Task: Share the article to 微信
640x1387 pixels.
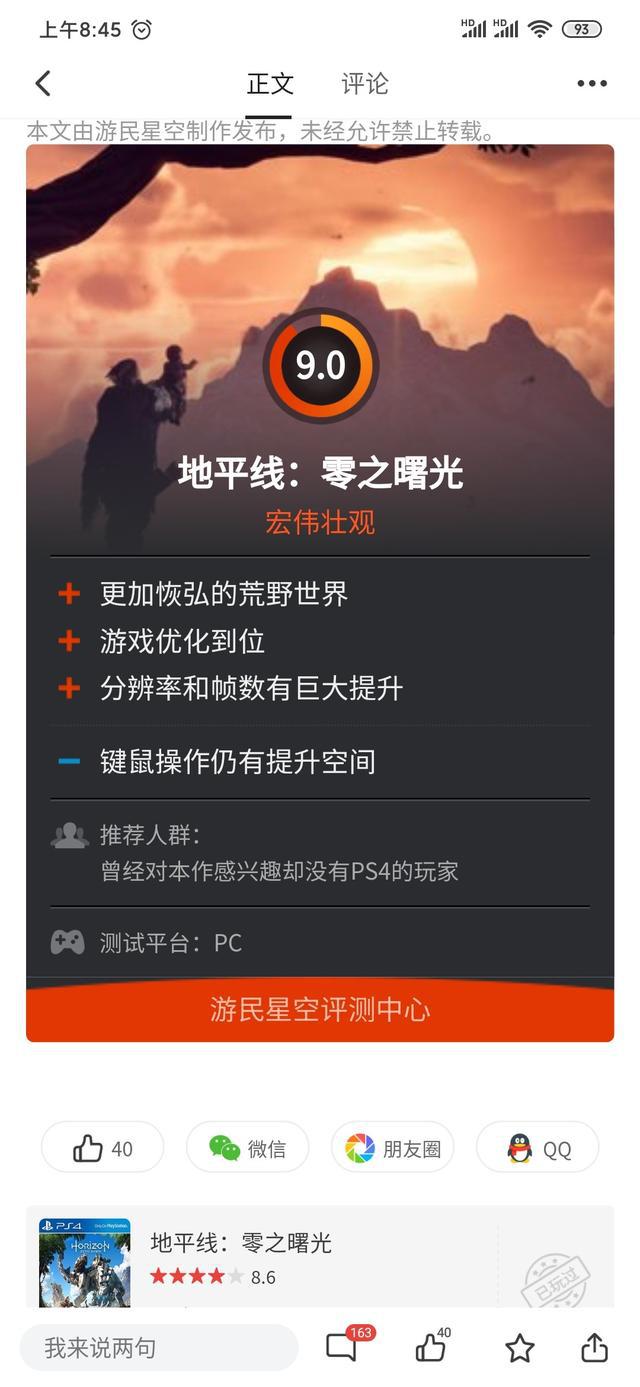Action: (247, 1149)
